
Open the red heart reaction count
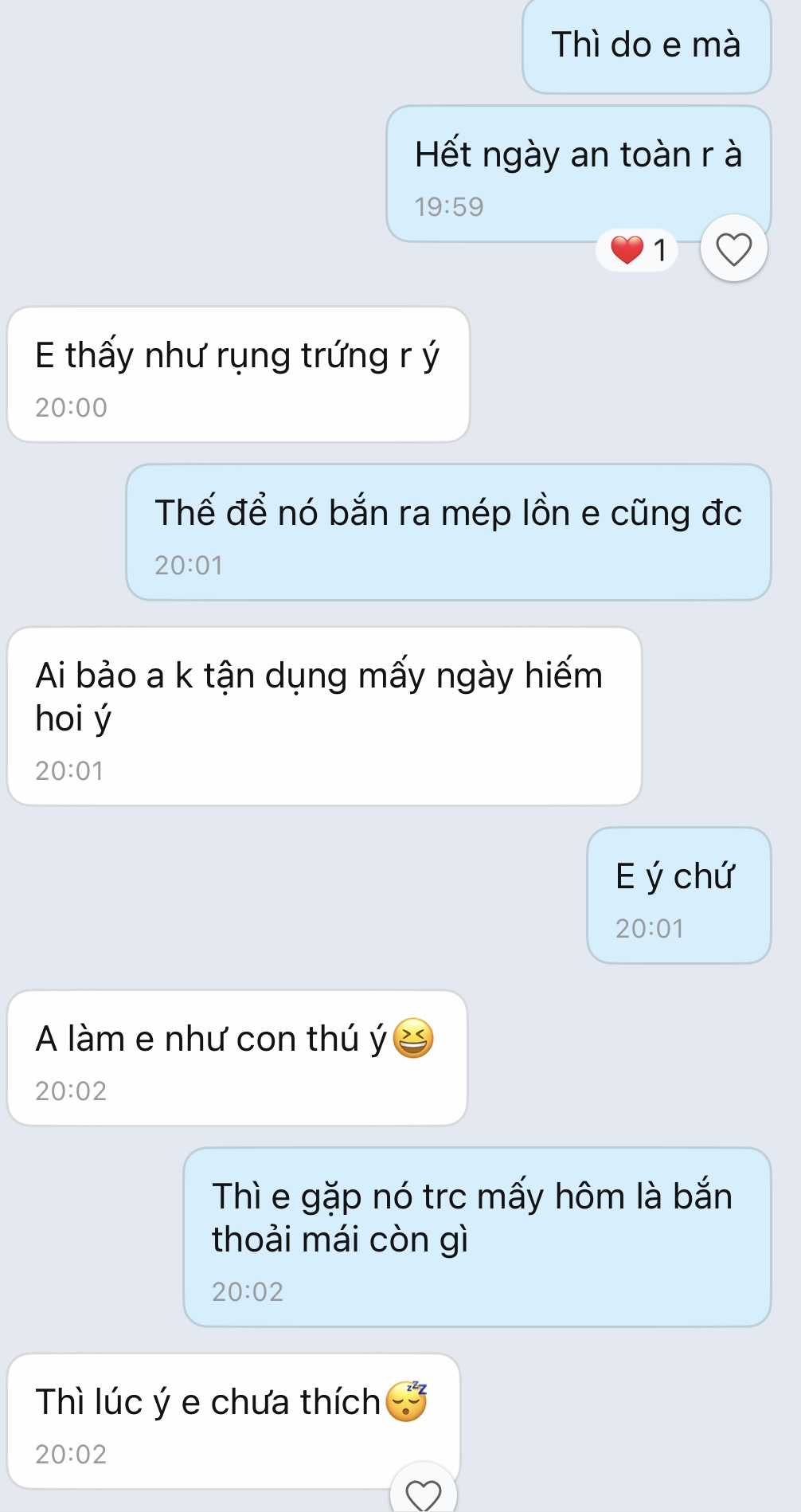(x=638, y=250)
